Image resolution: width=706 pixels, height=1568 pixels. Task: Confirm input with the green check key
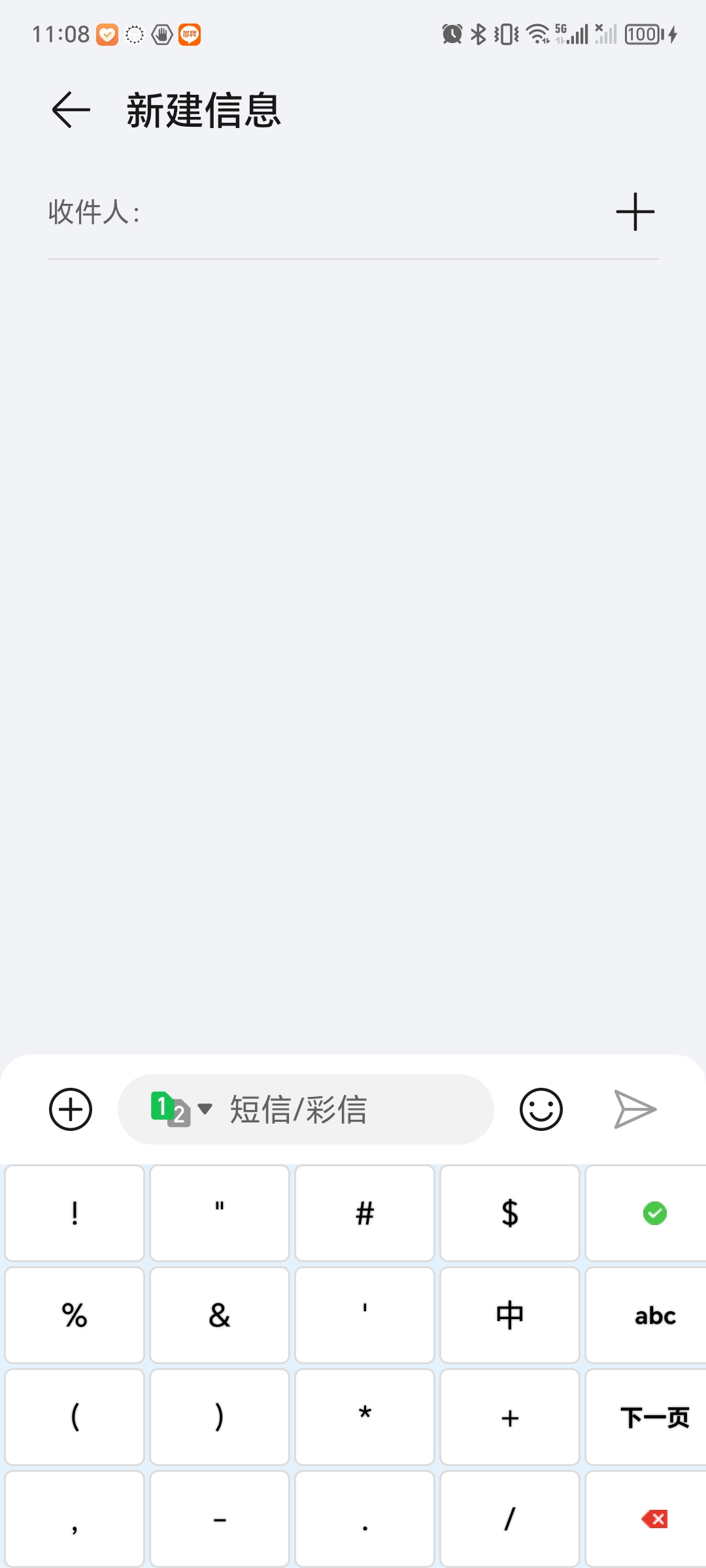click(654, 1213)
